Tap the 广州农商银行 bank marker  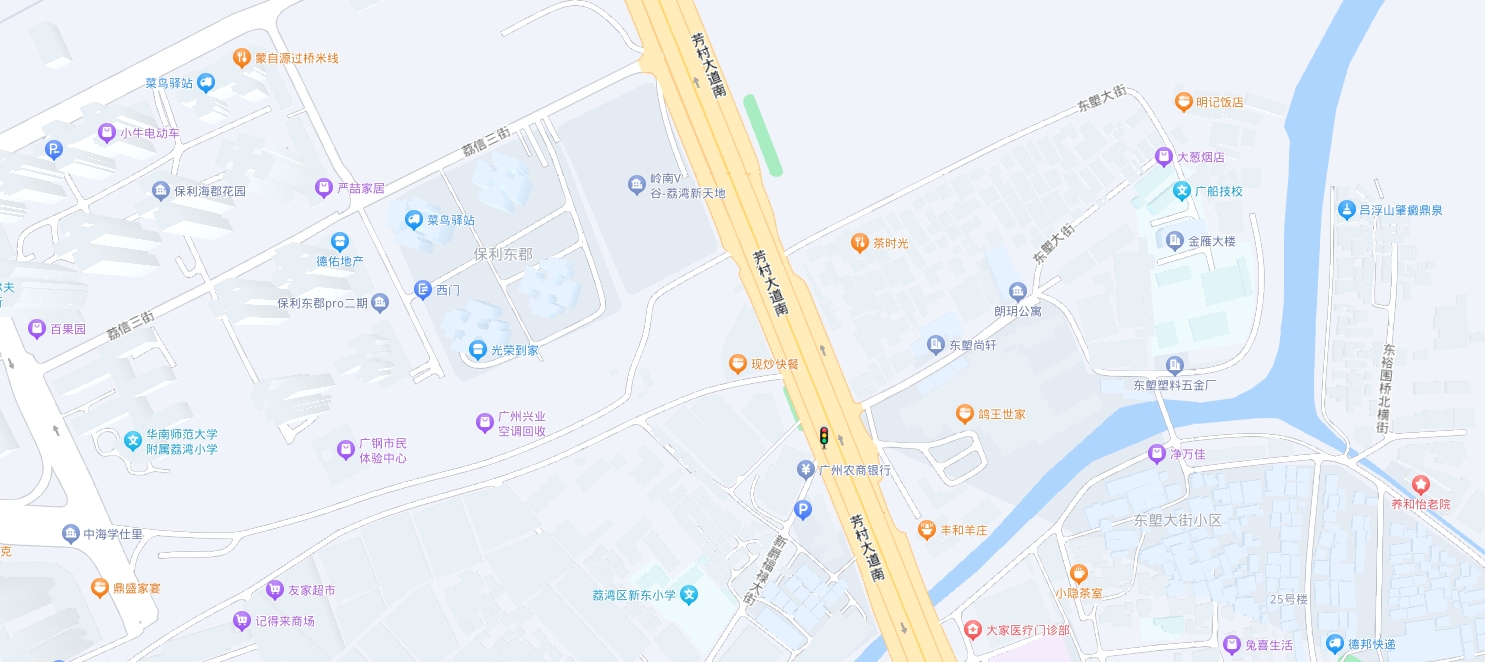806,469
